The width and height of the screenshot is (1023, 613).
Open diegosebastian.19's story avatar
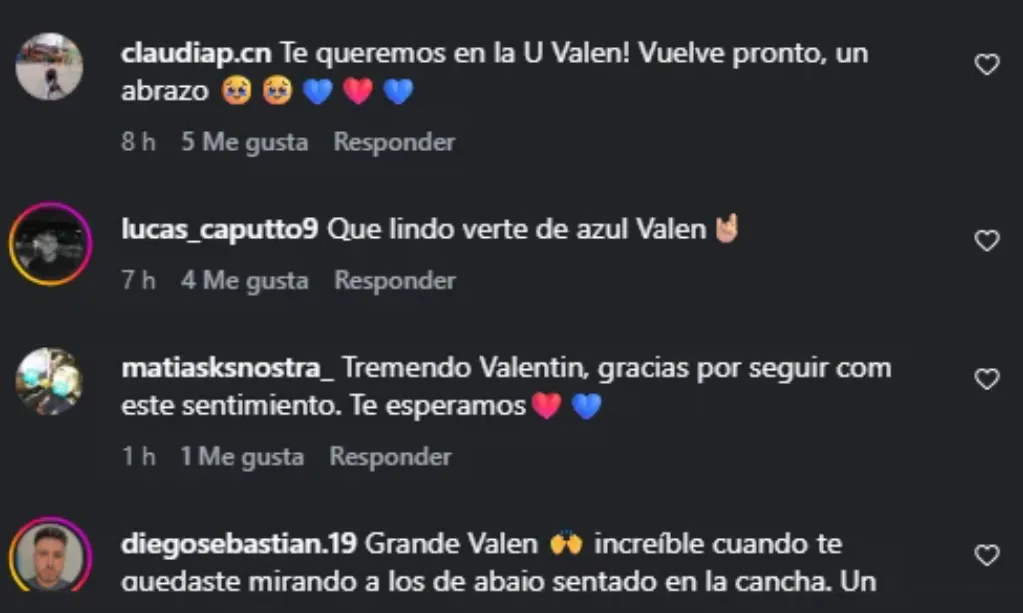tap(50, 556)
